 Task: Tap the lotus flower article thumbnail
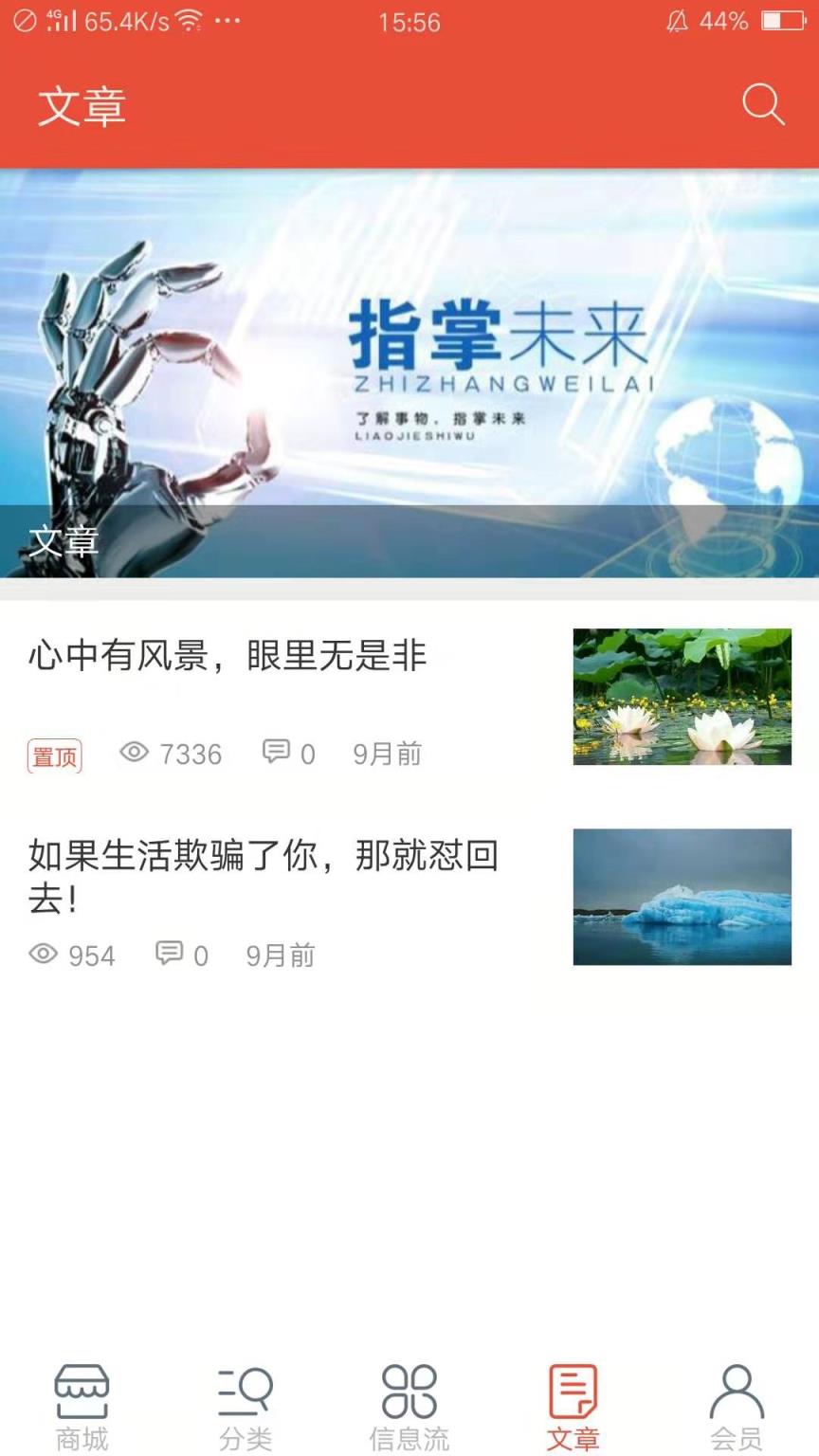pyautogui.click(x=682, y=699)
